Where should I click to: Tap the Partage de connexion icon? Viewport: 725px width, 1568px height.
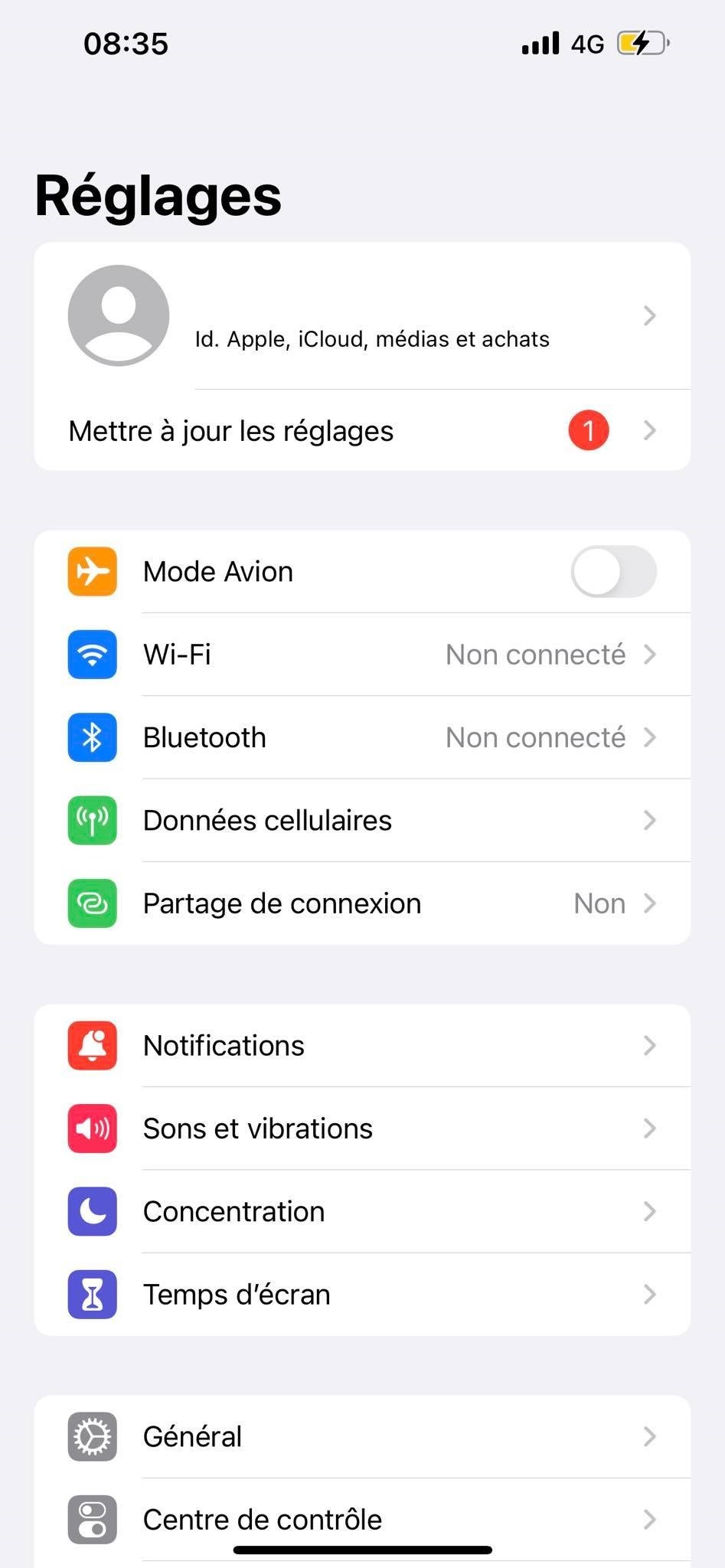pos(92,903)
